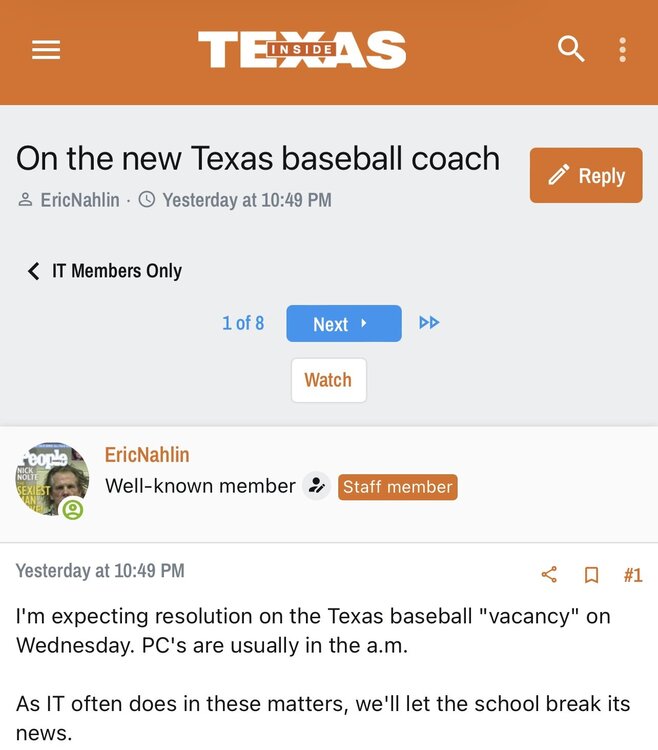View EricNahlin's avatar profile picture
Viewport: 658px width, 750px height.
[52, 480]
